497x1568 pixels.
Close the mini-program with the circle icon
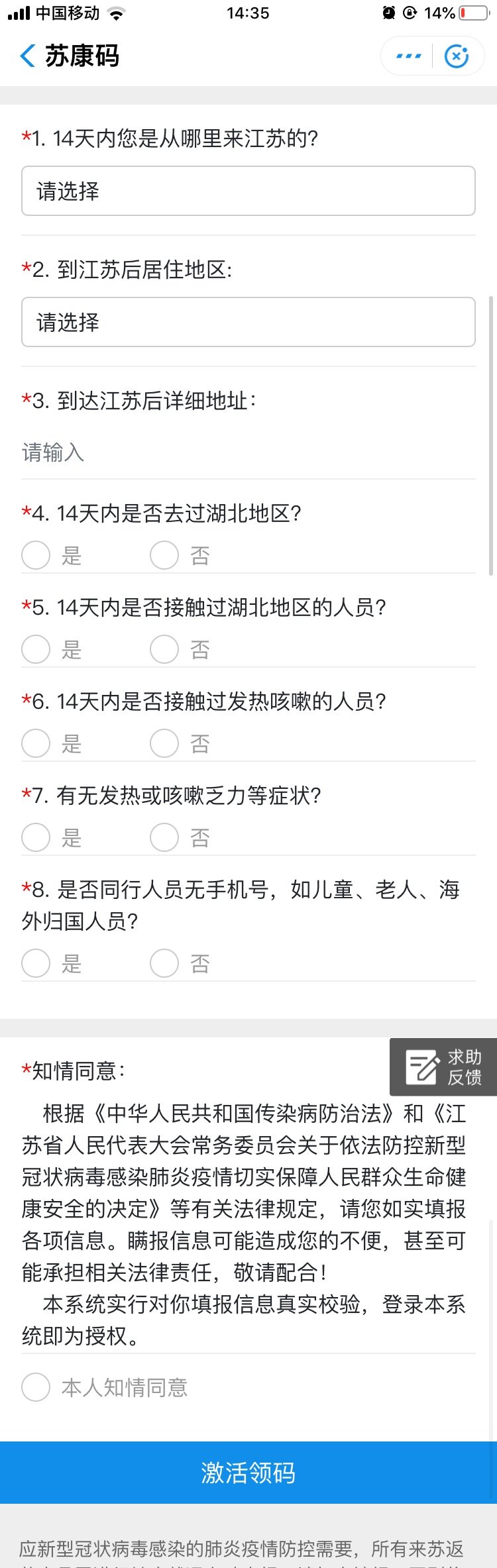click(457, 56)
